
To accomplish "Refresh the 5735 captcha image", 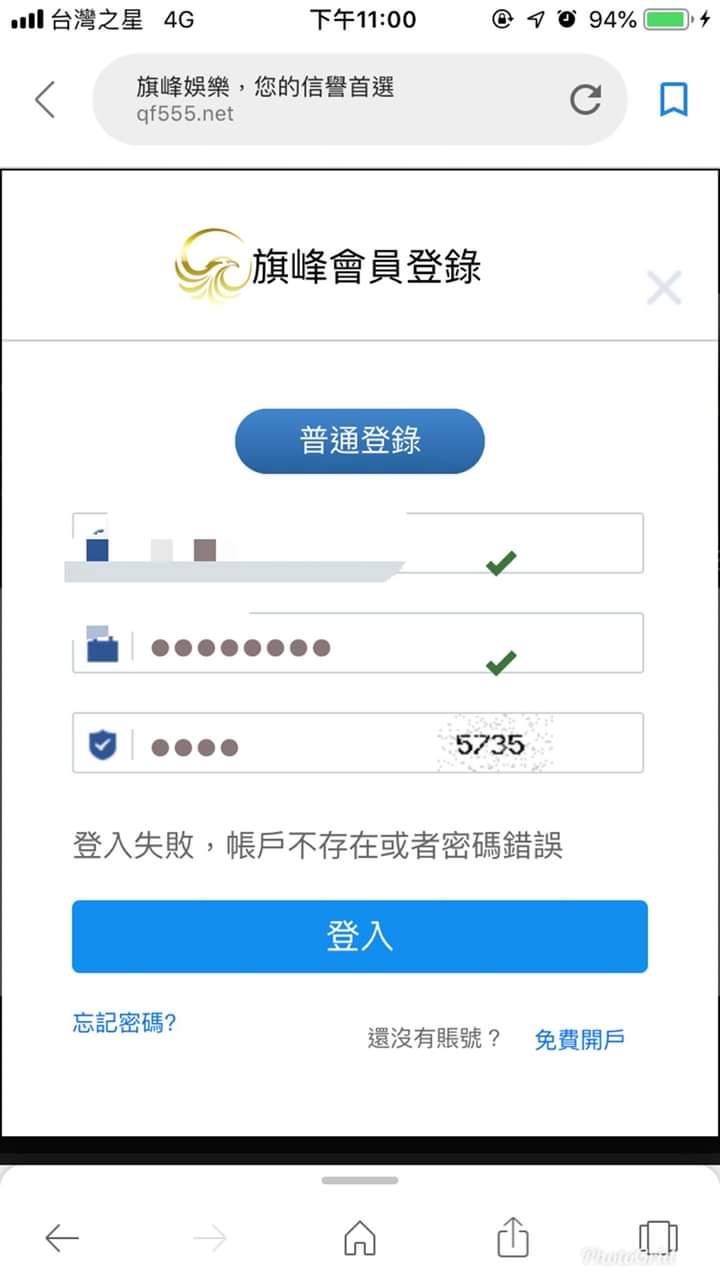I will (492, 743).
